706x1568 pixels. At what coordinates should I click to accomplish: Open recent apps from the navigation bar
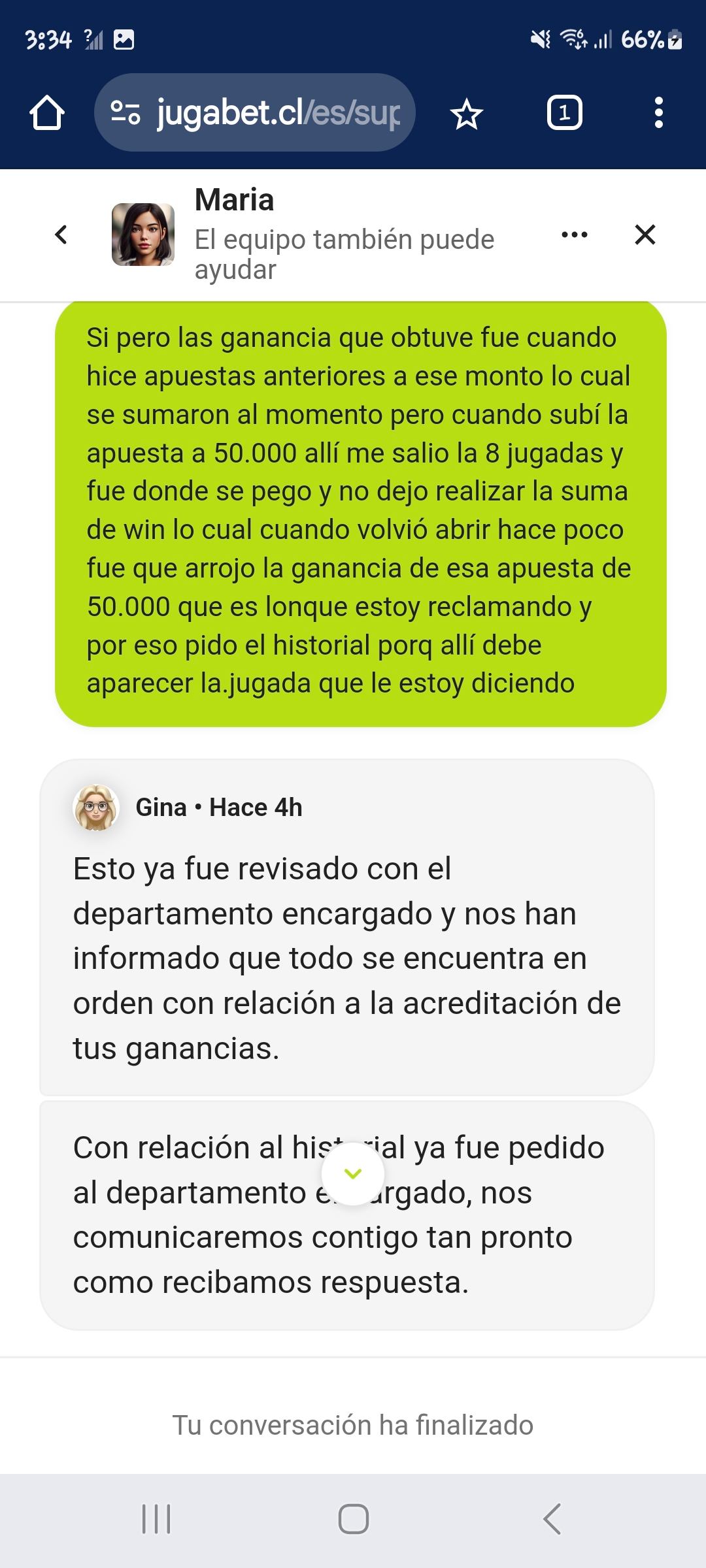point(156,1518)
